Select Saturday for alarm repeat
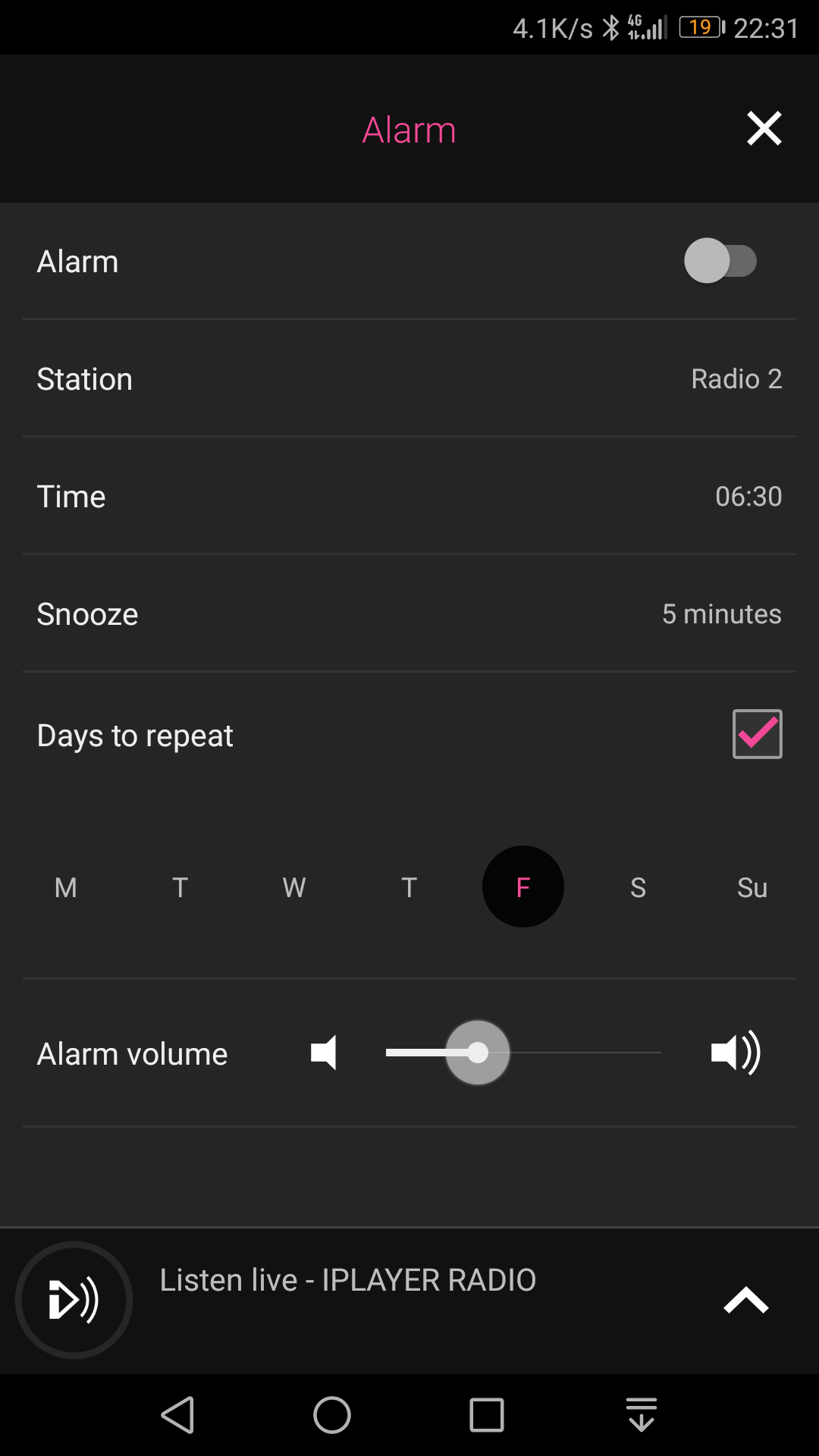This screenshot has width=819, height=1456. pos(637,887)
